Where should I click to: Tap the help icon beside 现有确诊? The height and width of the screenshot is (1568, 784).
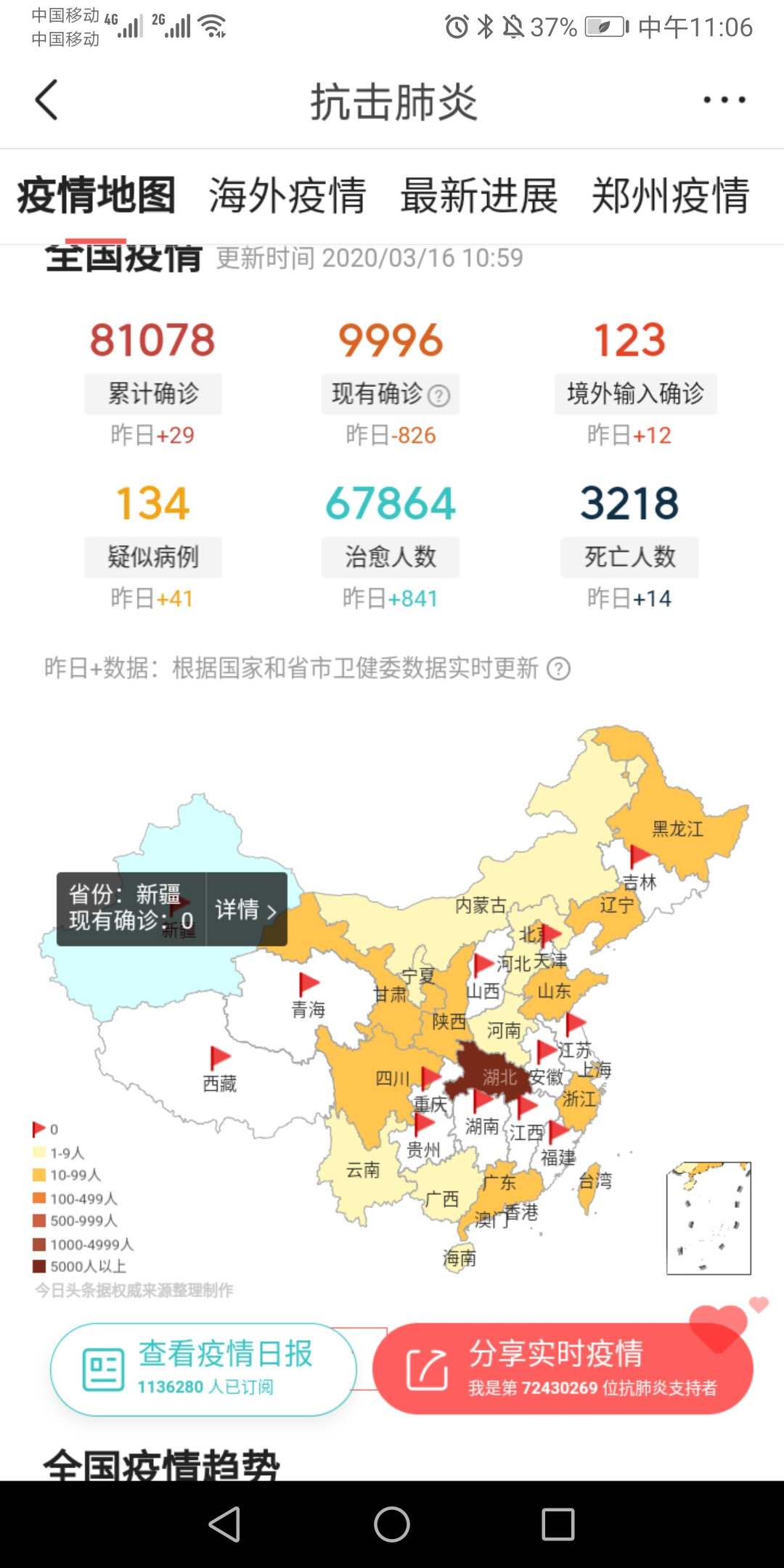[x=439, y=396]
